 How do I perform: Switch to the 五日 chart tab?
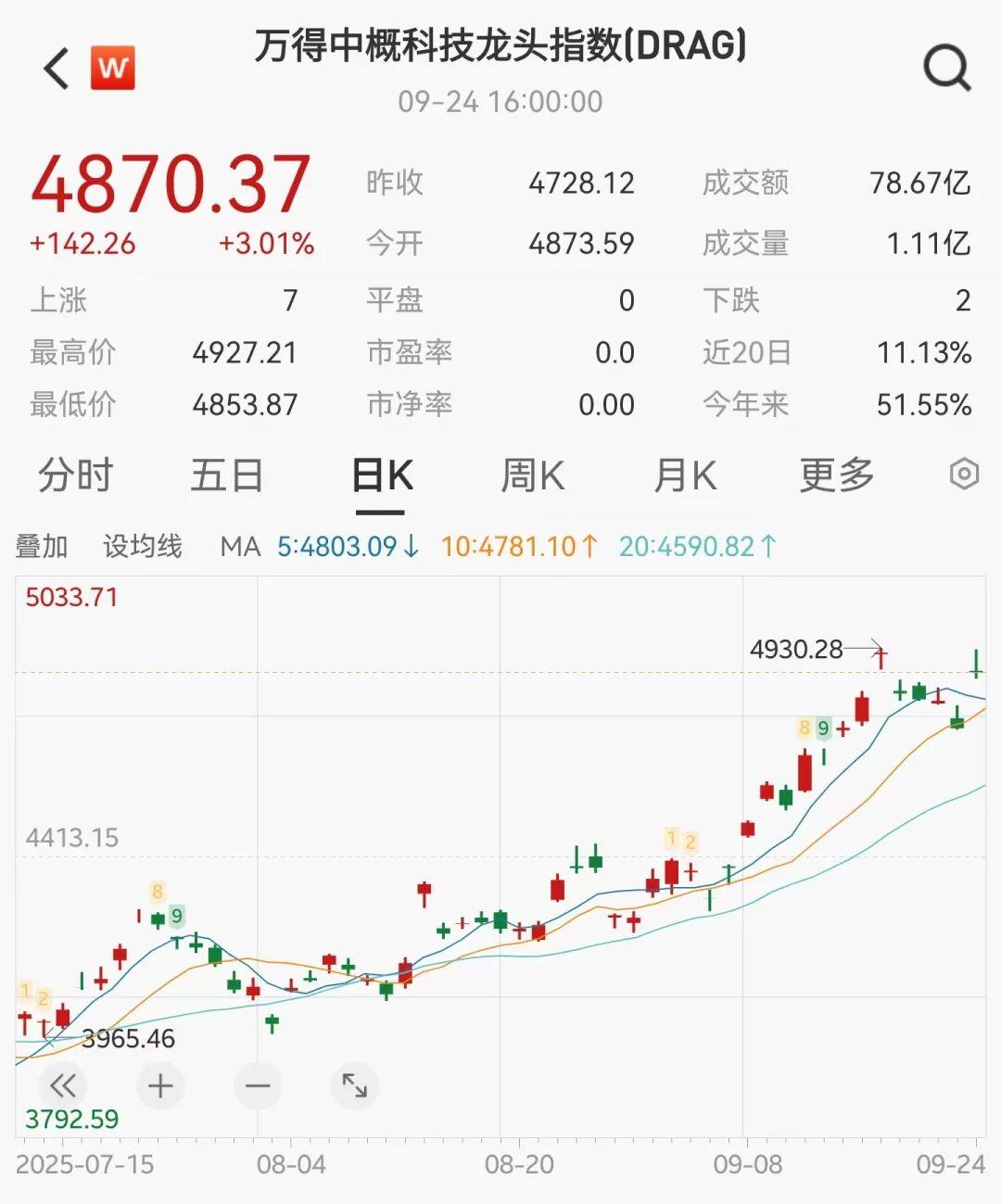tap(227, 476)
